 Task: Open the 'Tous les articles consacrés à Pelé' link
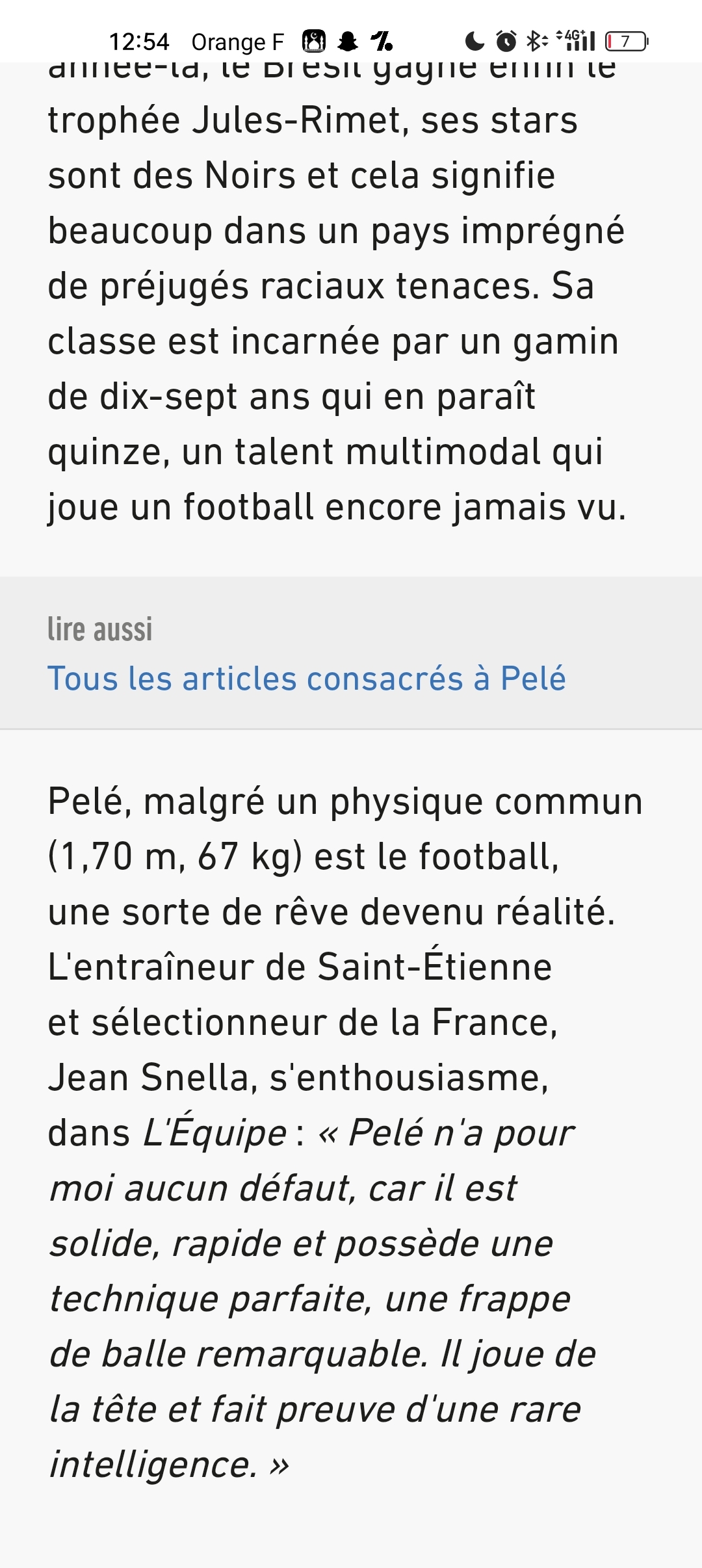pos(307,679)
